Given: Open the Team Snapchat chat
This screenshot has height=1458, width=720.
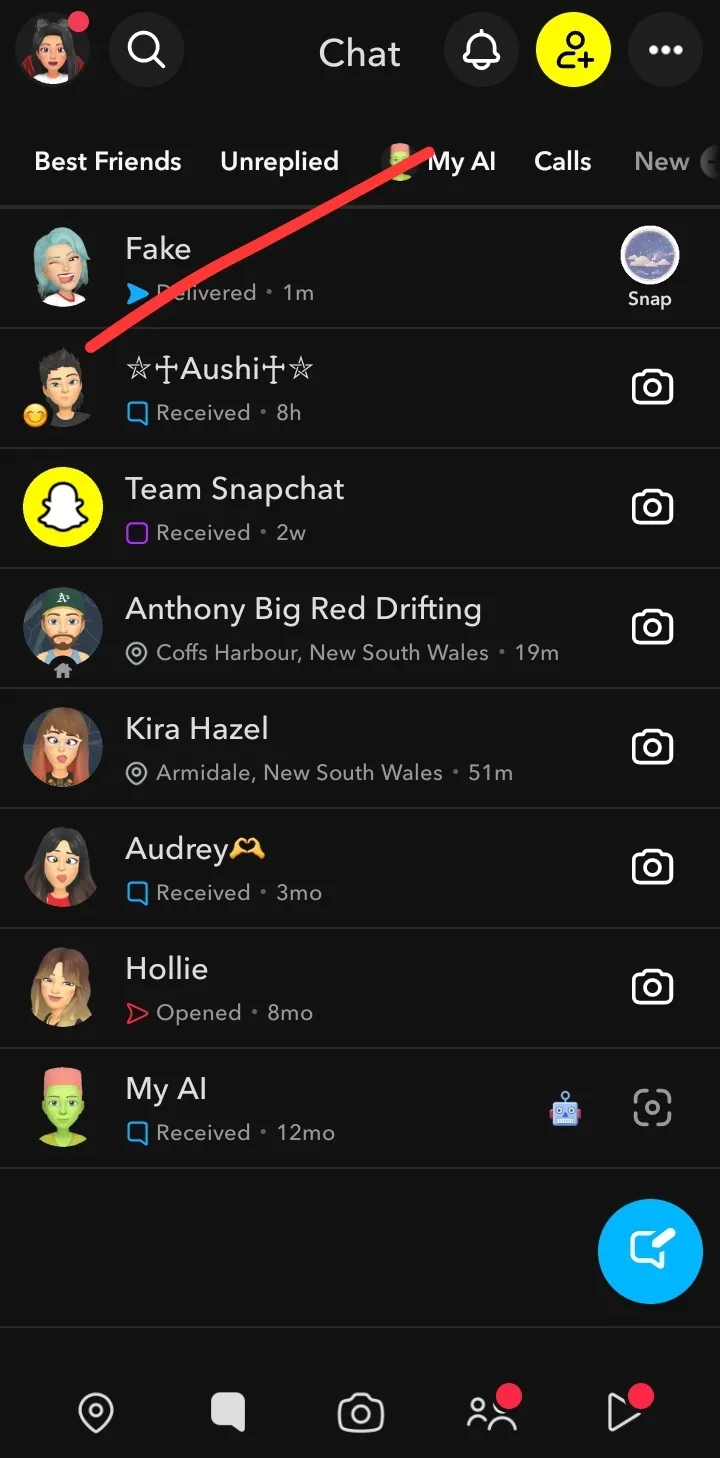Looking at the screenshot, I should (x=300, y=508).
